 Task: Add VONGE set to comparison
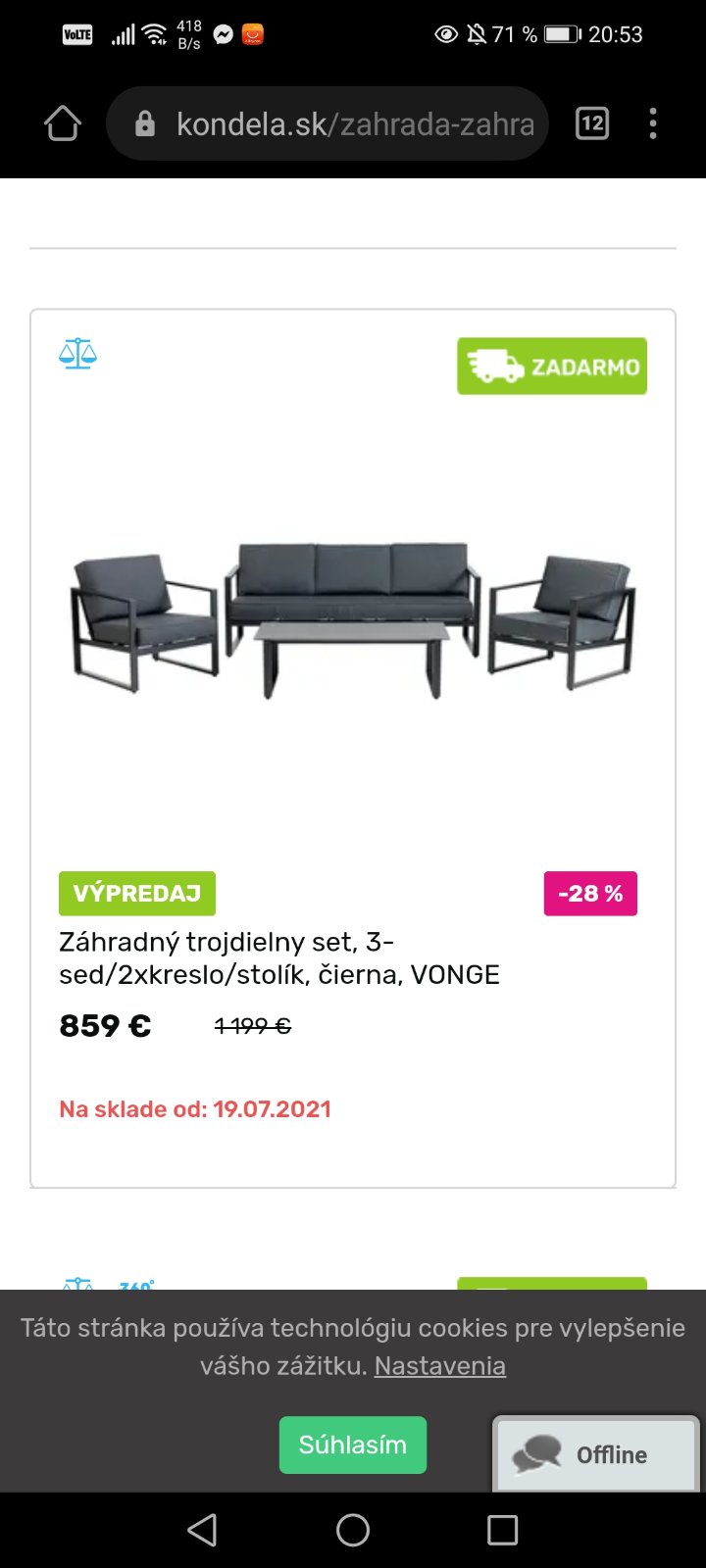click(77, 354)
